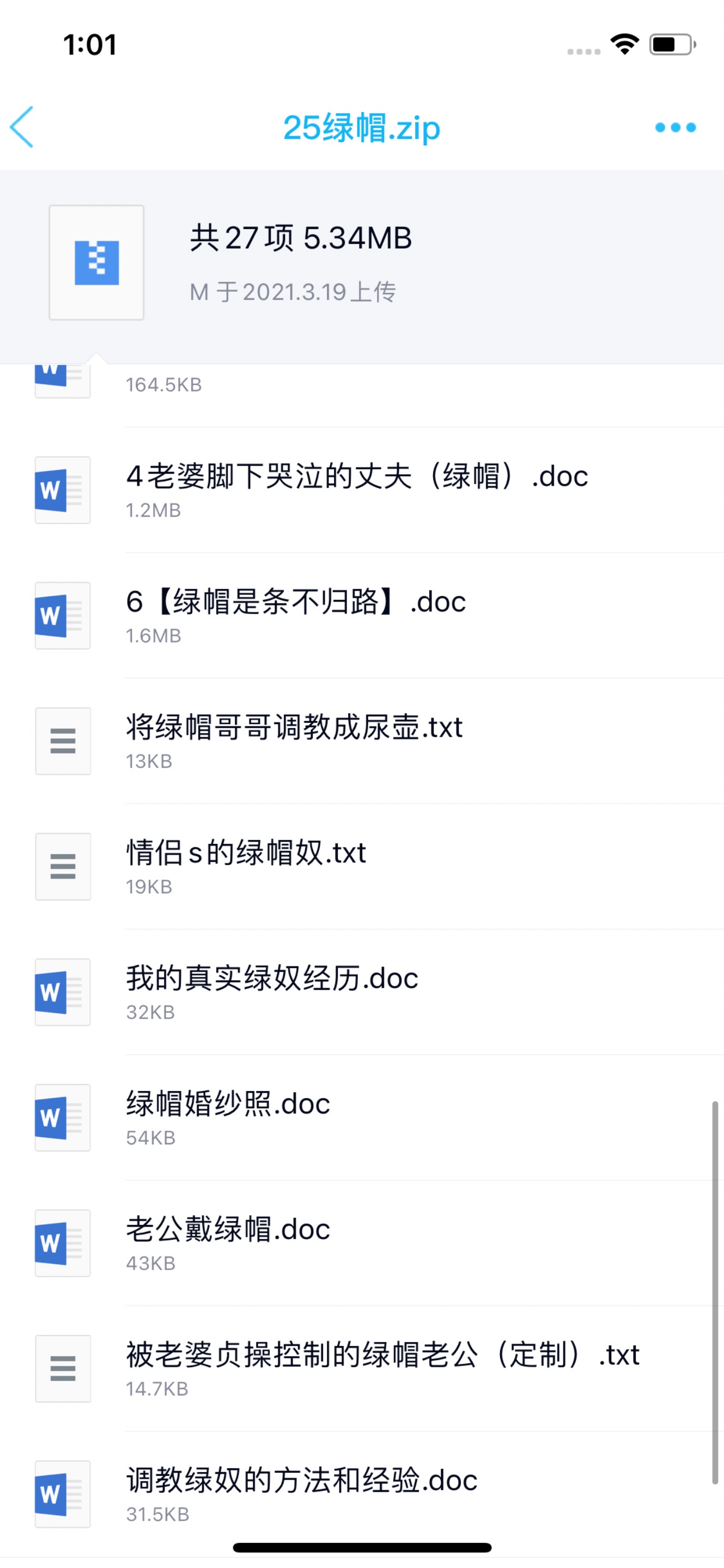
Task: Open the three-dot overflow menu
Action: pos(676,127)
